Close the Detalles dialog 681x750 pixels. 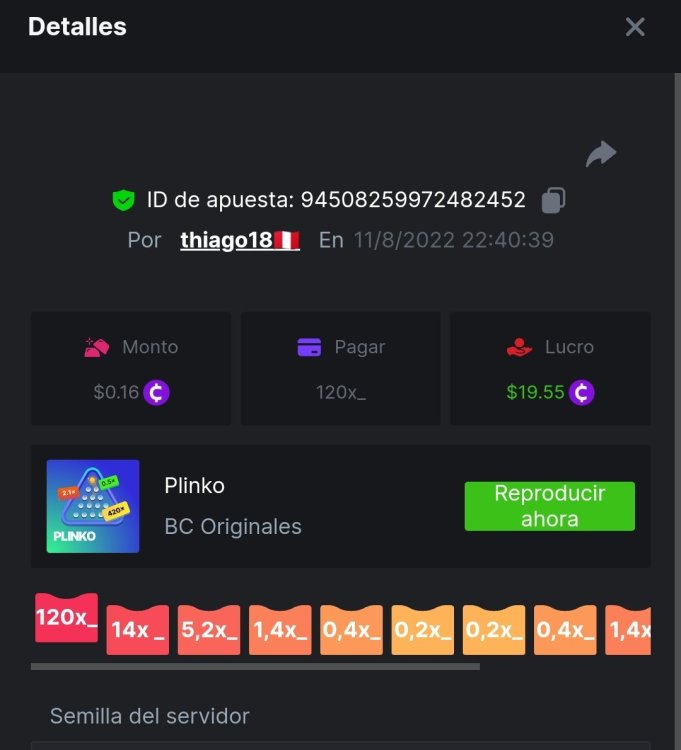click(635, 27)
